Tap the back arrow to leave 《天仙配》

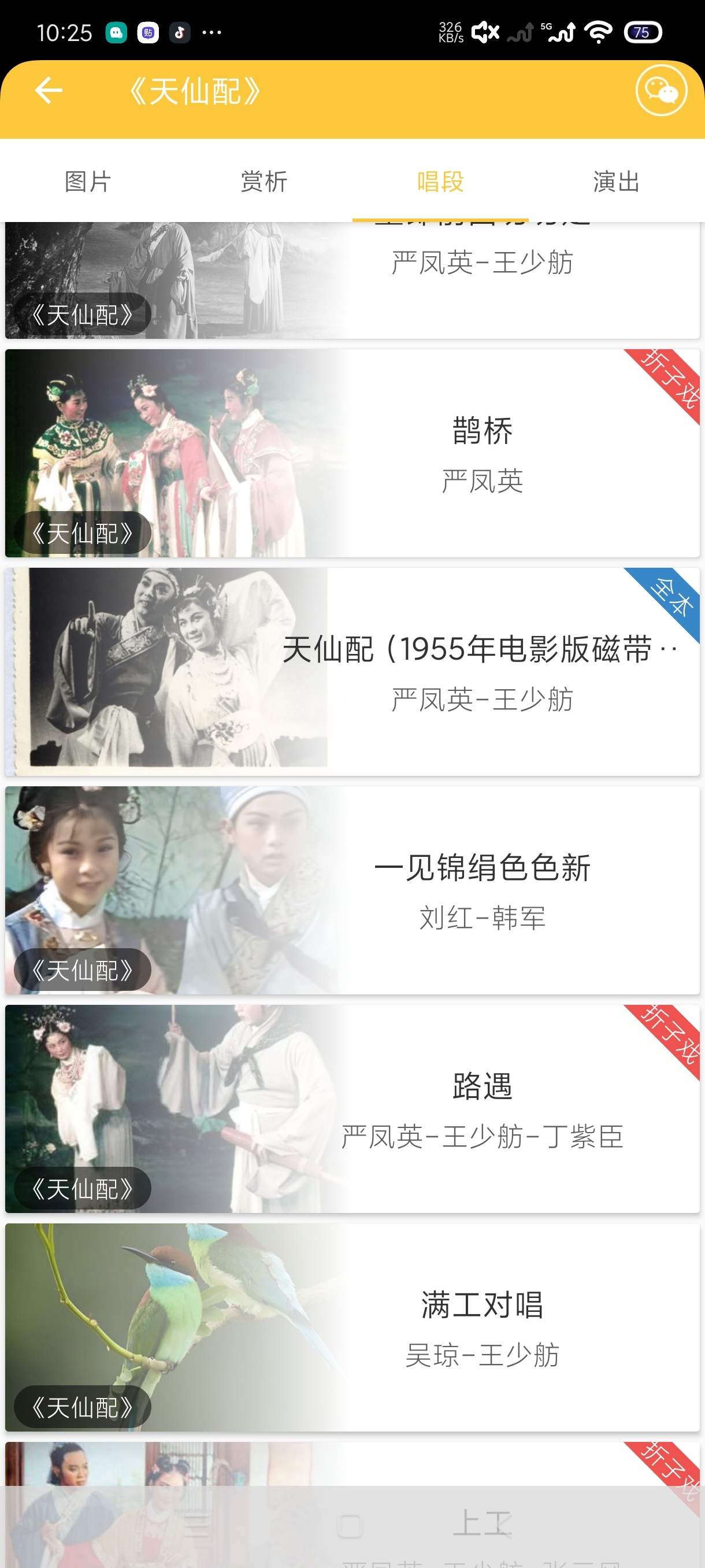tap(48, 90)
